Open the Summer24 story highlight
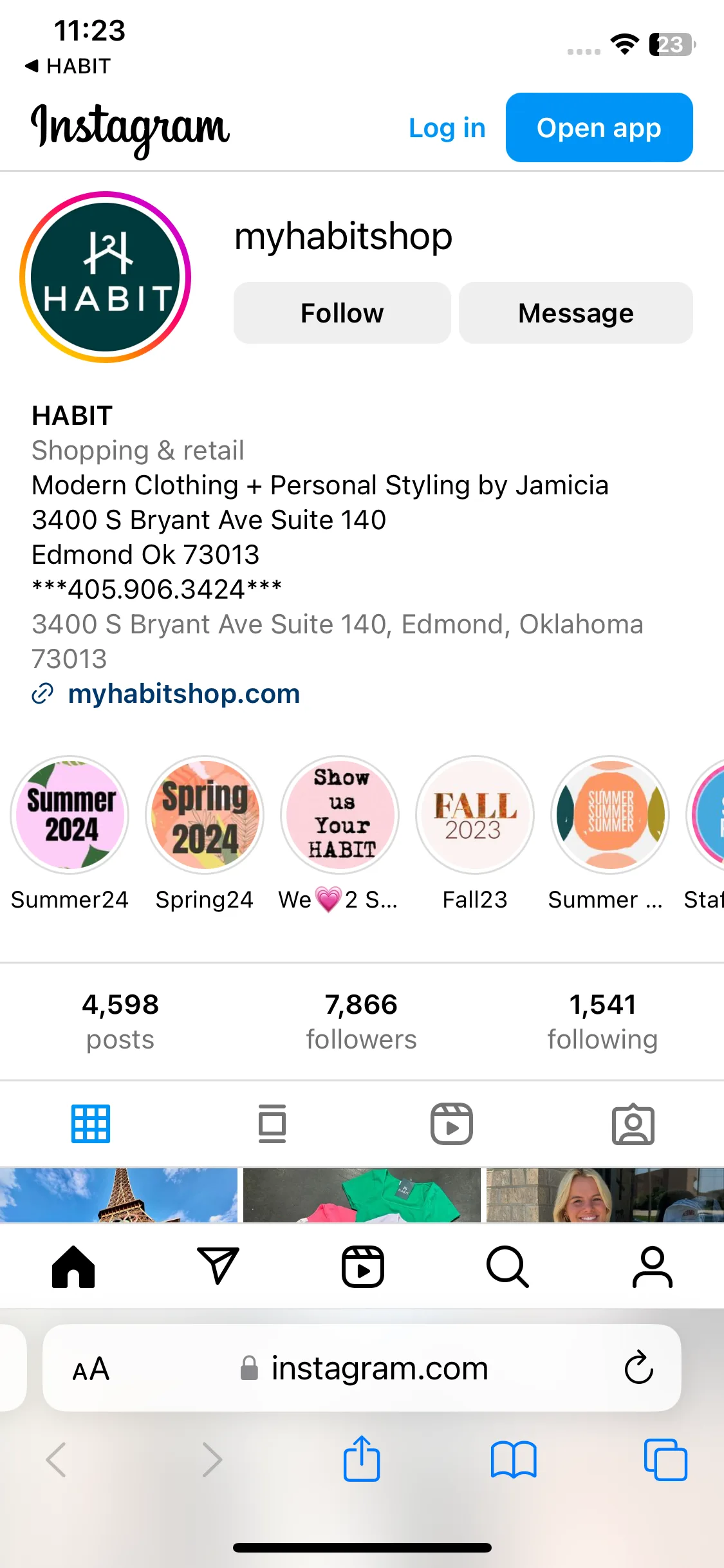 point(70,815)
